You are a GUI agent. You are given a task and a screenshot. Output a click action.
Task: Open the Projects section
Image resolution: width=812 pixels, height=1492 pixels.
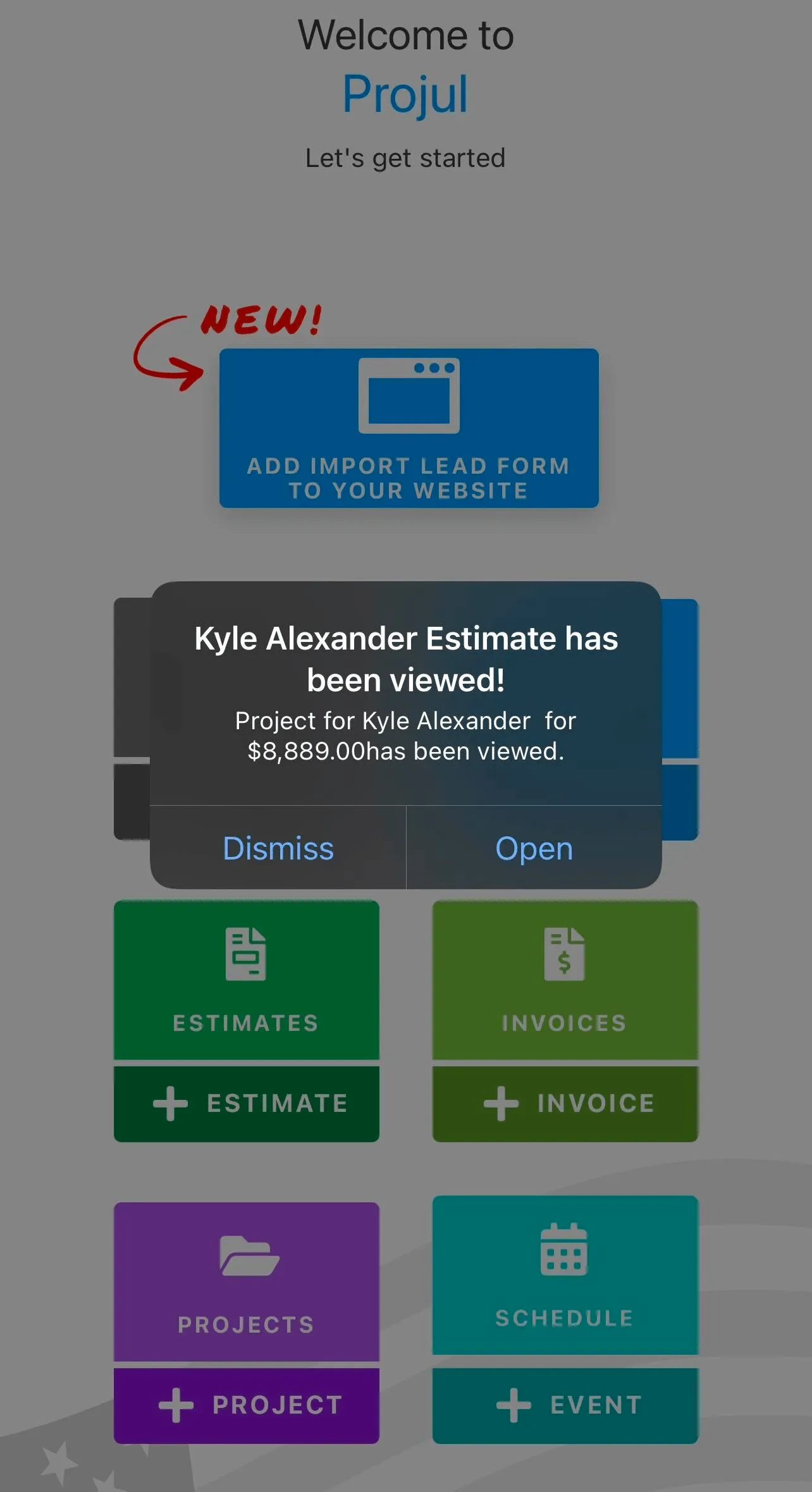click(246, 1281)
